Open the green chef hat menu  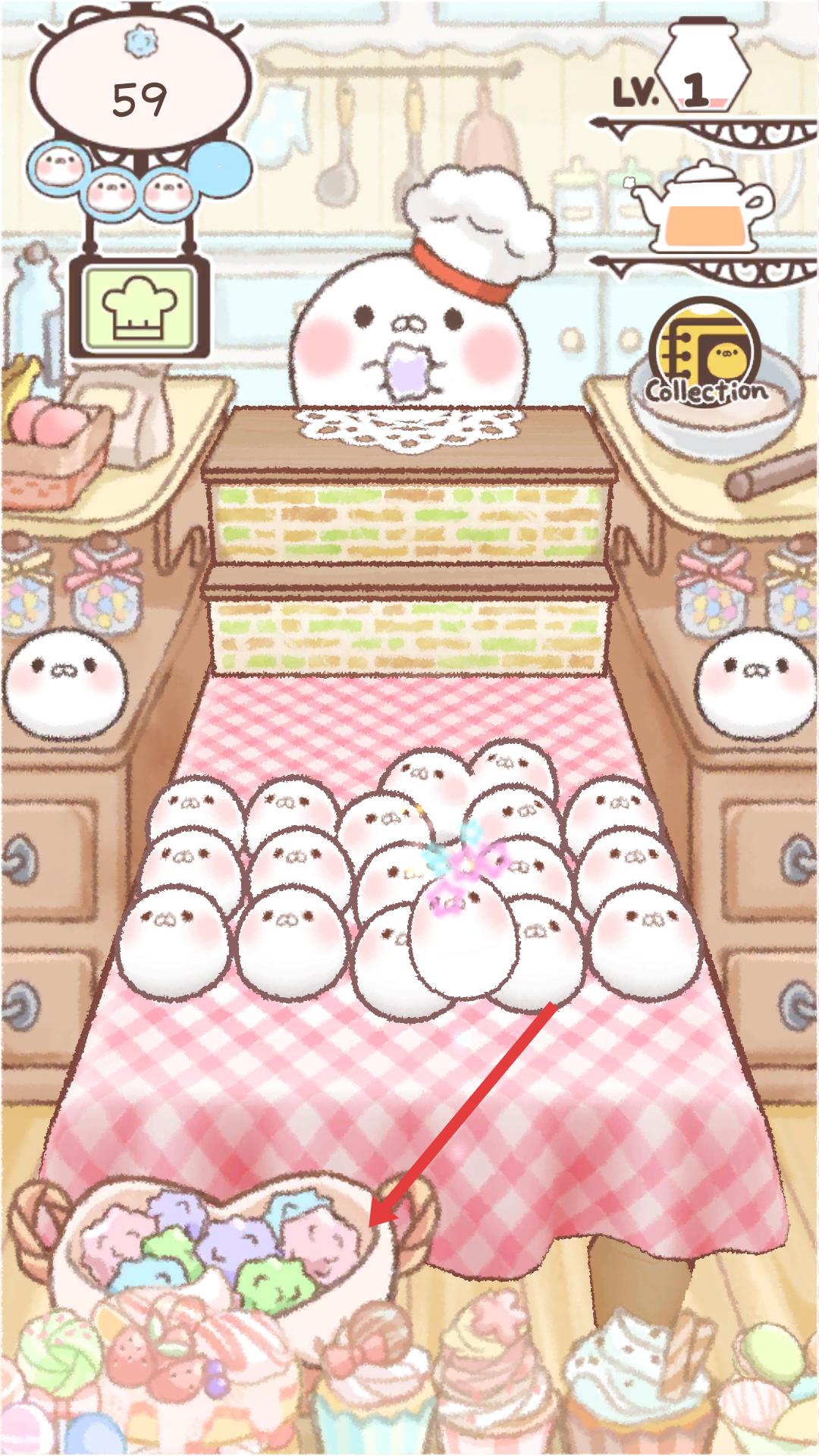coord(140,306)
